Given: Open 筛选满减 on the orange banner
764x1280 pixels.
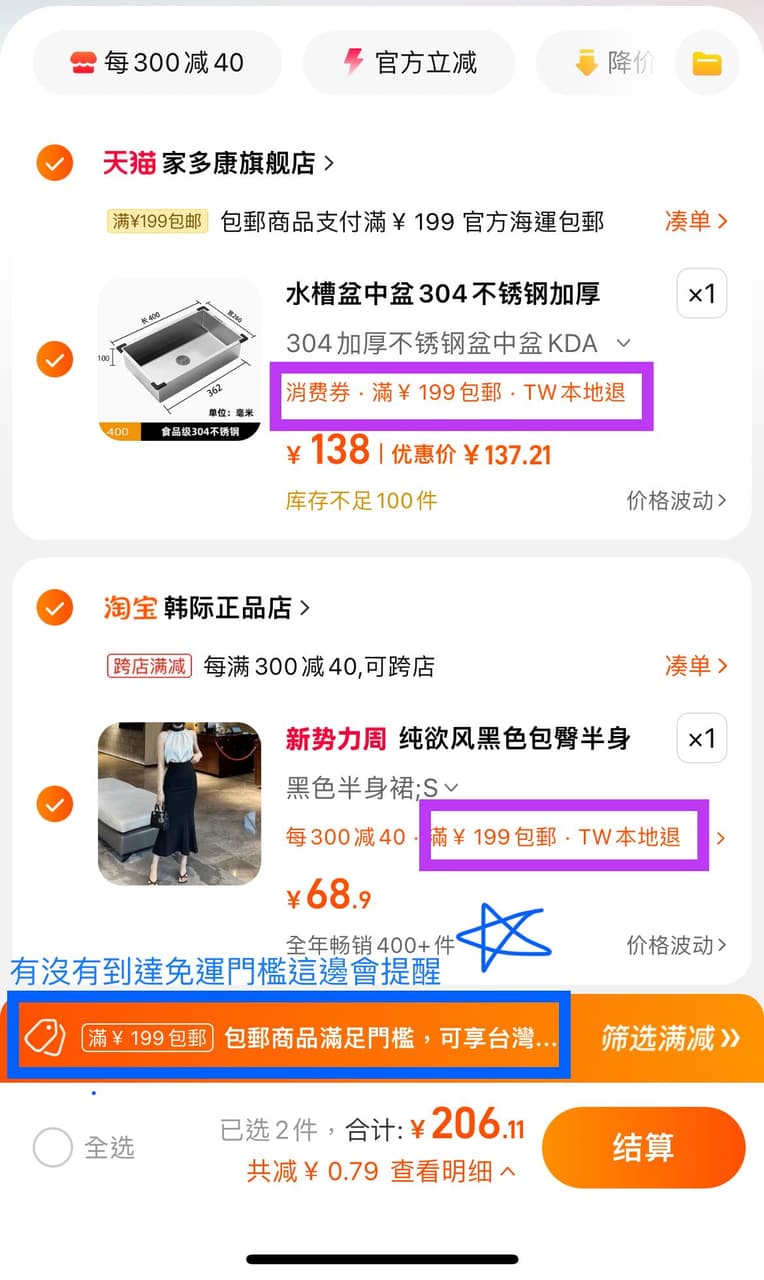Looking at the screenshot, I should tap(670, 1038).
